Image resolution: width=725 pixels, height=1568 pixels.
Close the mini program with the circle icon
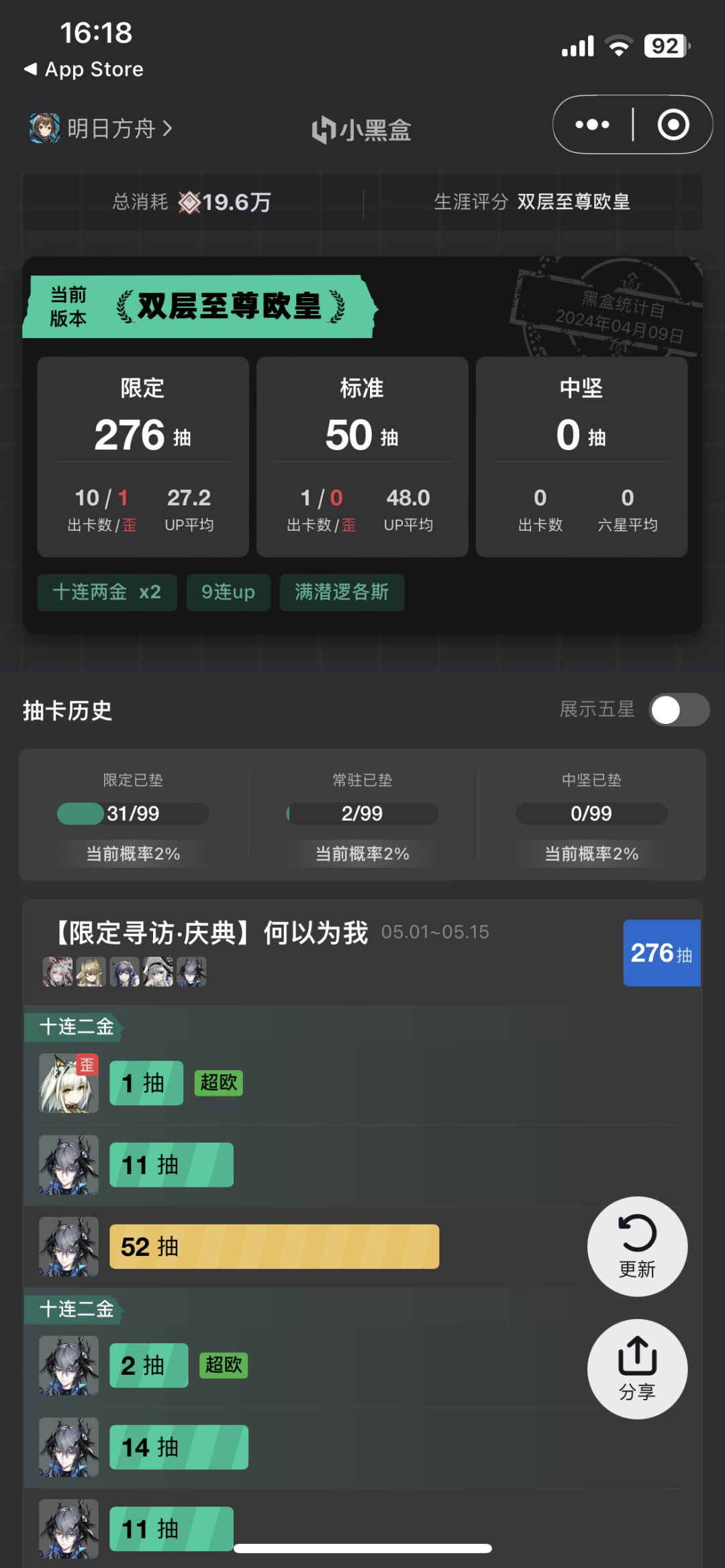click(673, 125)
